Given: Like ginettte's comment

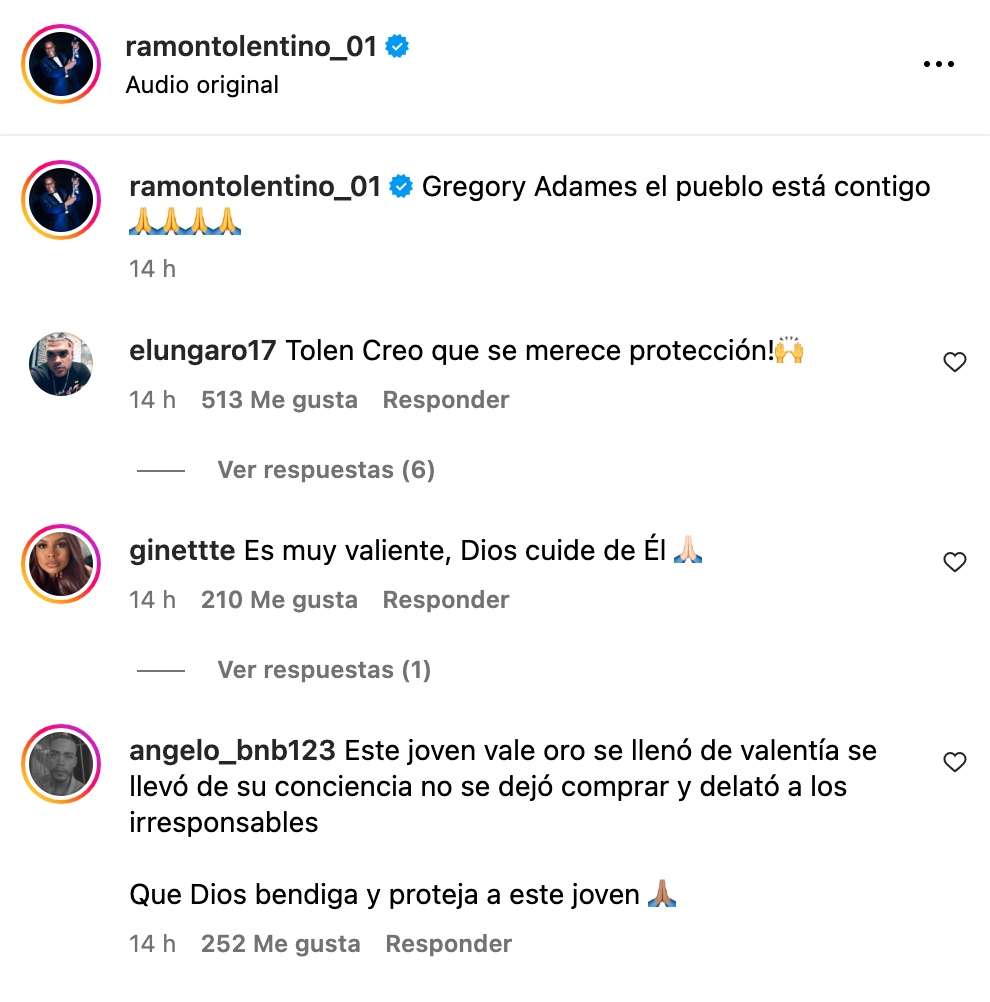Looking at the screenshot, I should click(x=955, y=562).
